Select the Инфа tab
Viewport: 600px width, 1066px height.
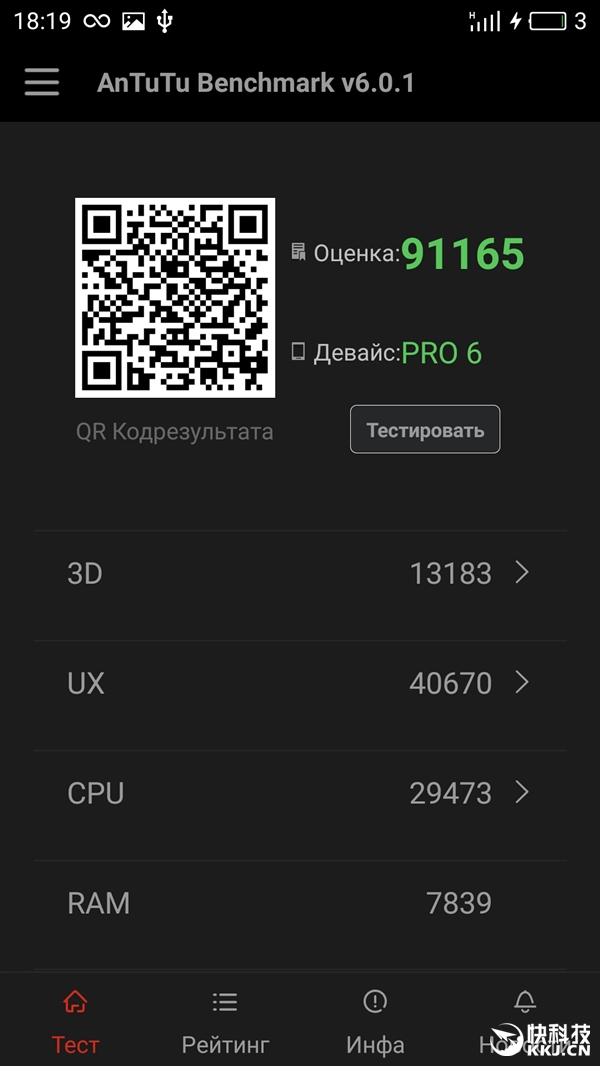[x=375, y=1020]
